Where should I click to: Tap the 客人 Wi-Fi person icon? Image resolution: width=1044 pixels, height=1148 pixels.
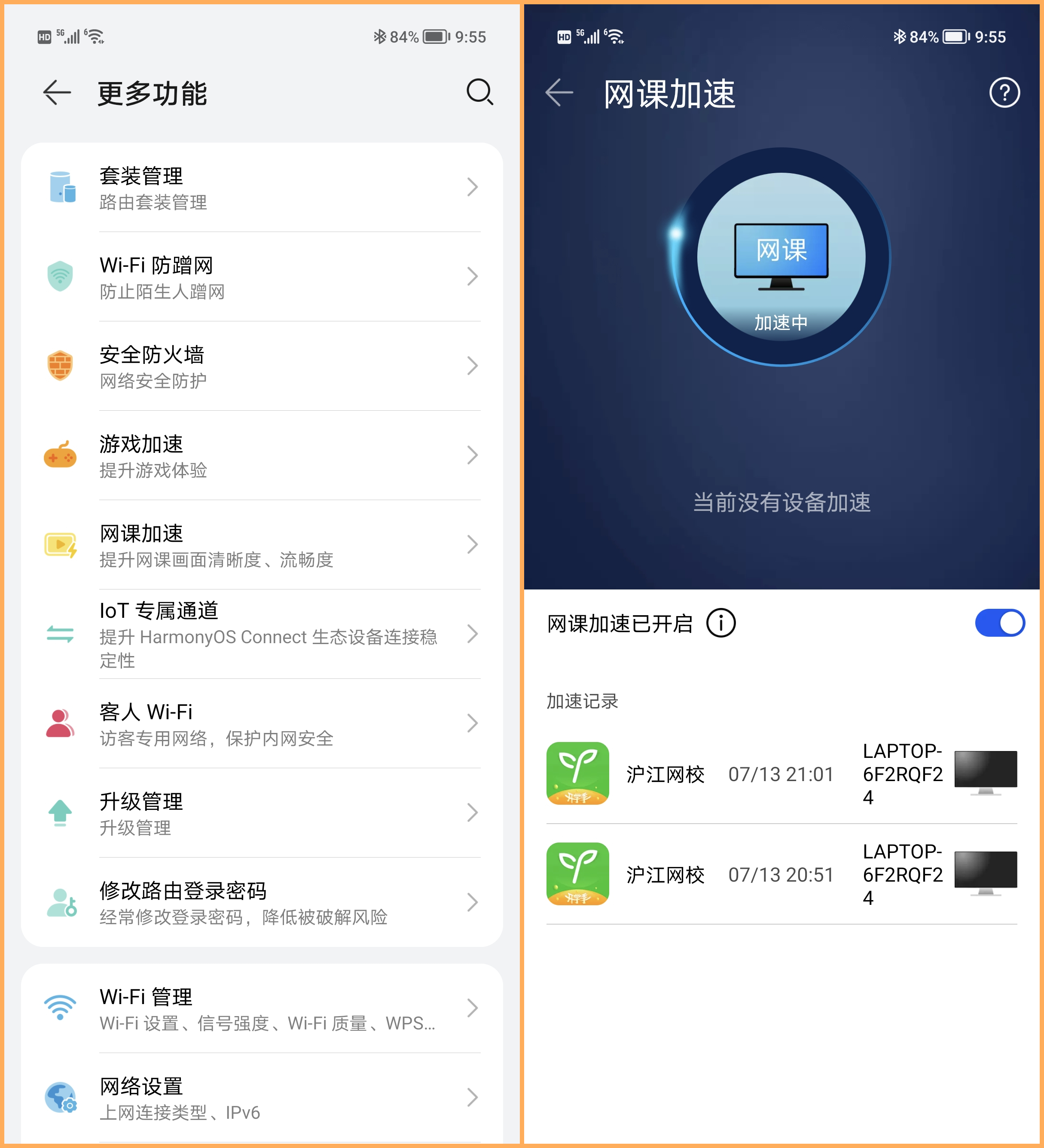(61, 723)
